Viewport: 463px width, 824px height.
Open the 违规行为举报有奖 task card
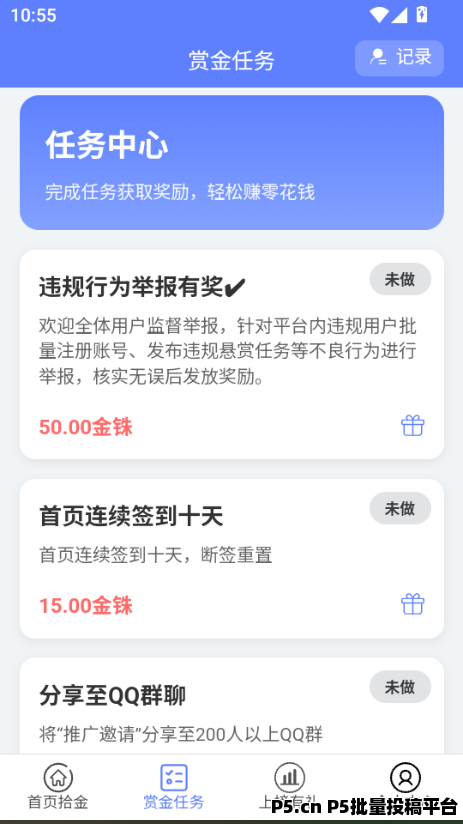(232, 355)
